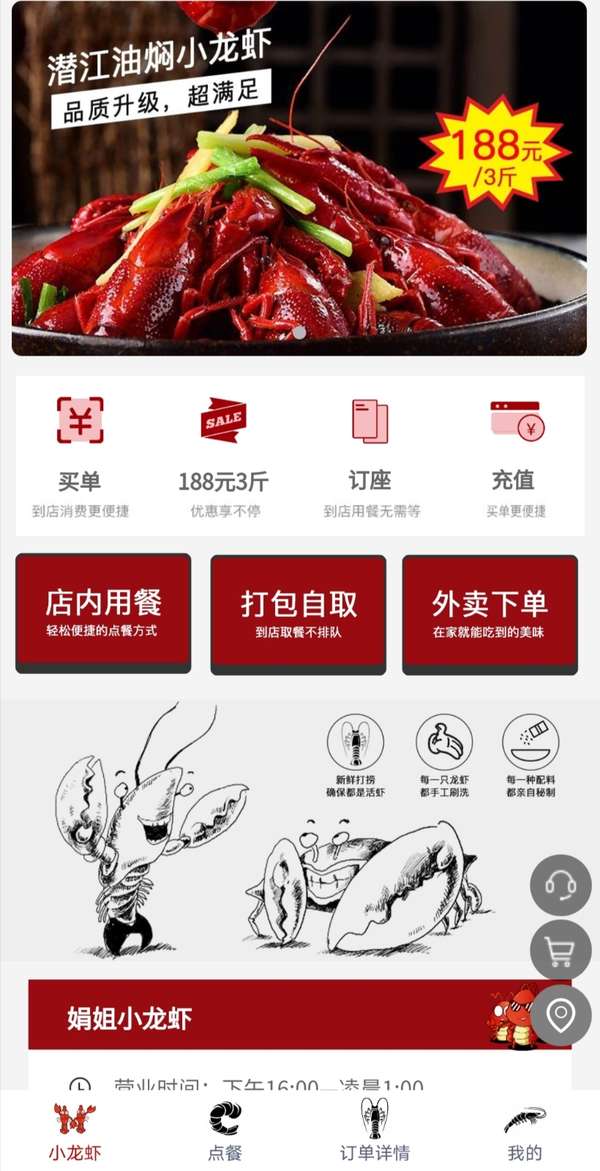Open the 潜江油焖小龙虾 promo banner

pyautogui.click(x=299, y=178)
